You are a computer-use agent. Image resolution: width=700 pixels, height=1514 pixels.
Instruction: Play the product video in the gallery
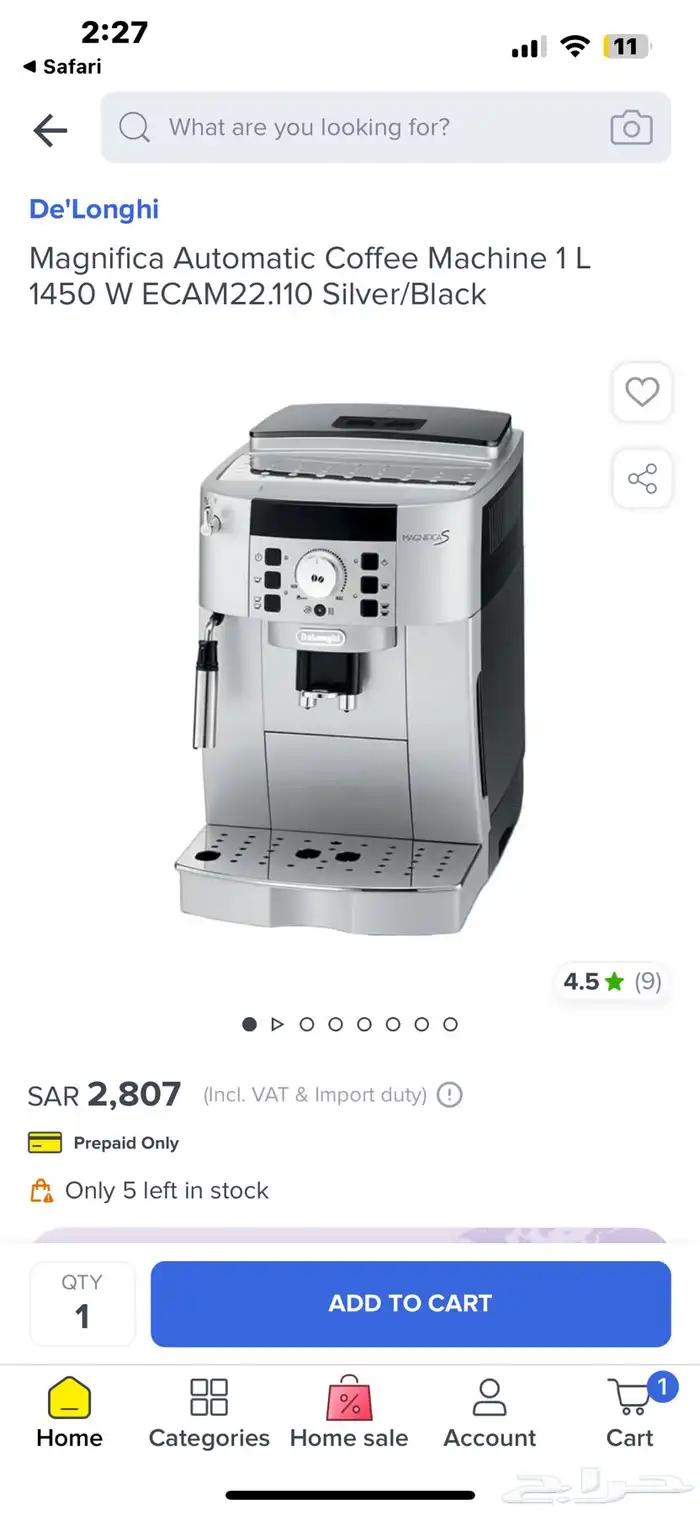278,1024
